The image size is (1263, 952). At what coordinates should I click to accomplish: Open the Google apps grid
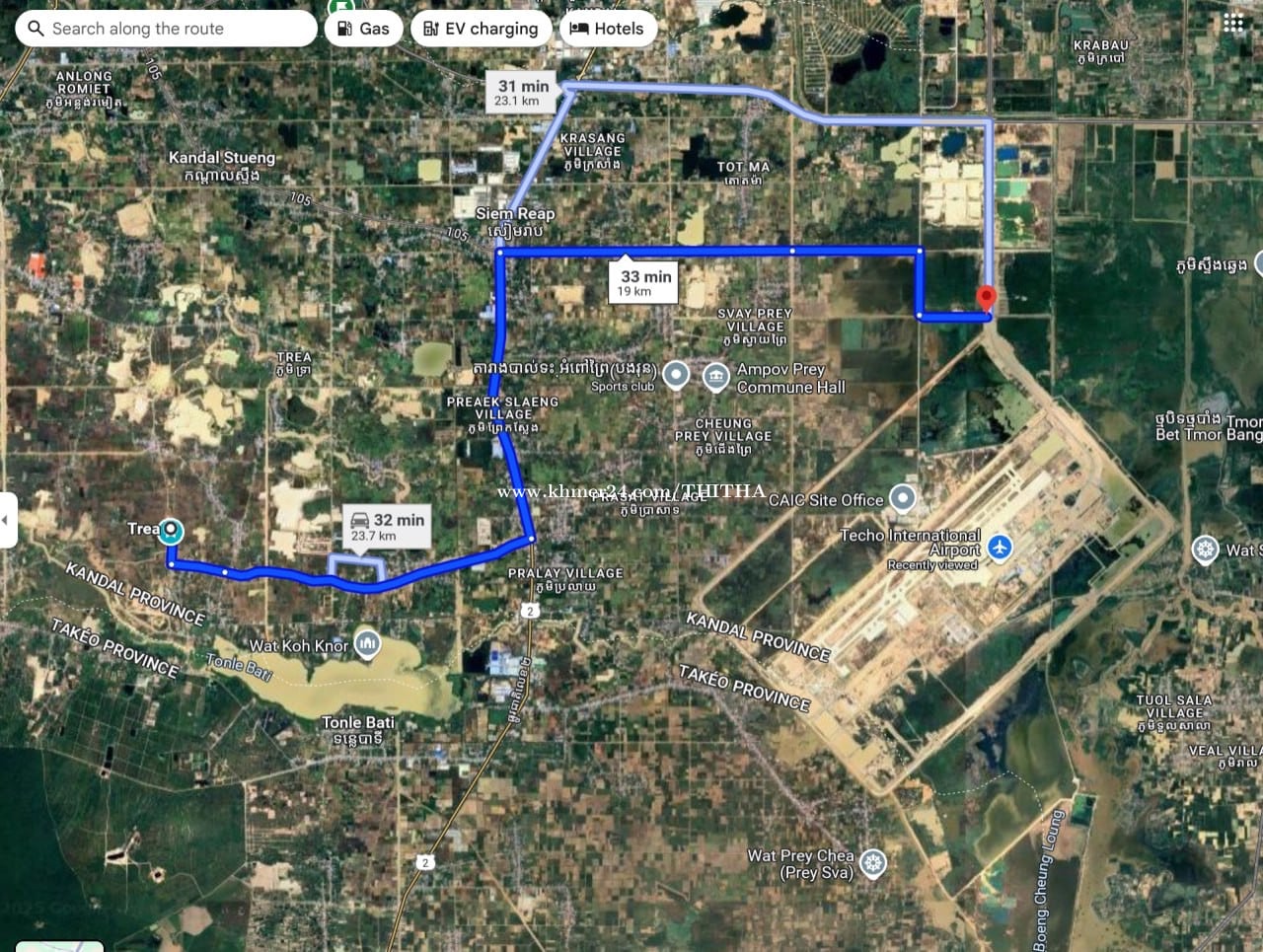click(x=1233, y=24)
